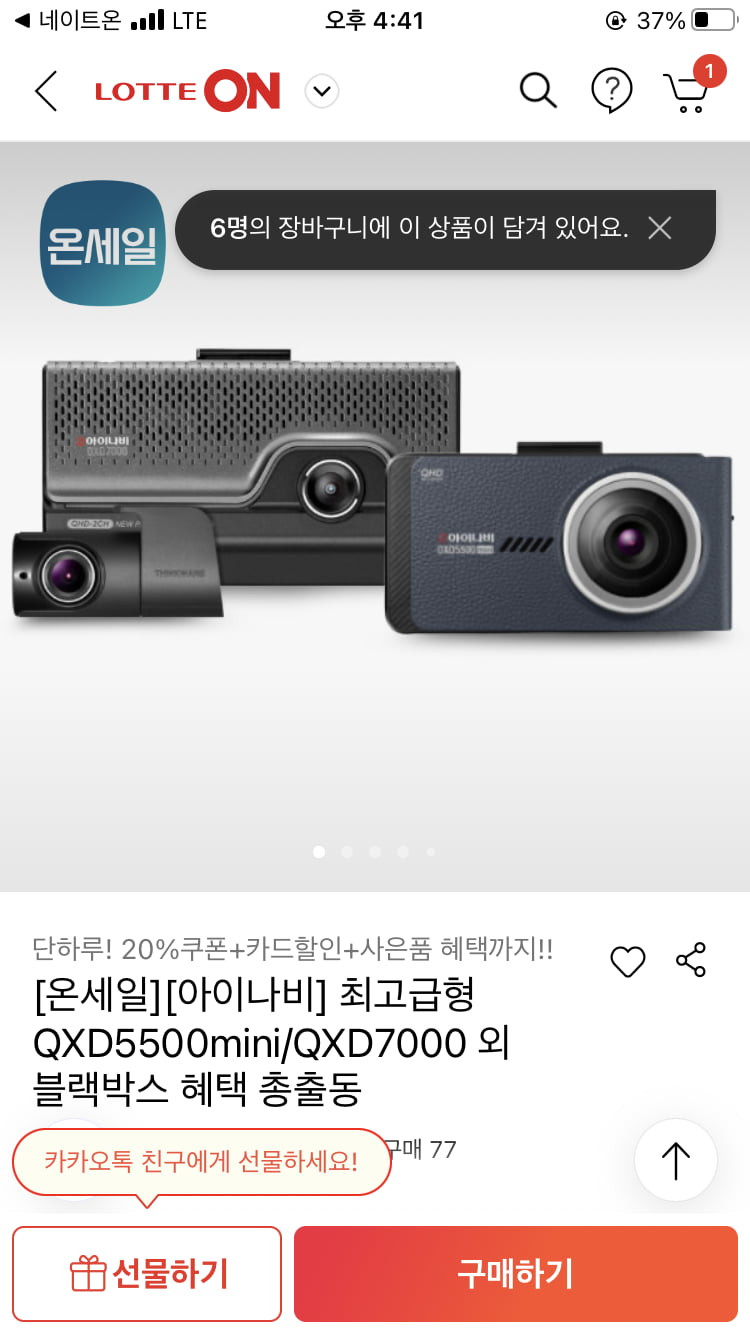The height and width of the screenshot is (1334, 750).
Task: Open the help question mark icon
Action: click(611, 91)
